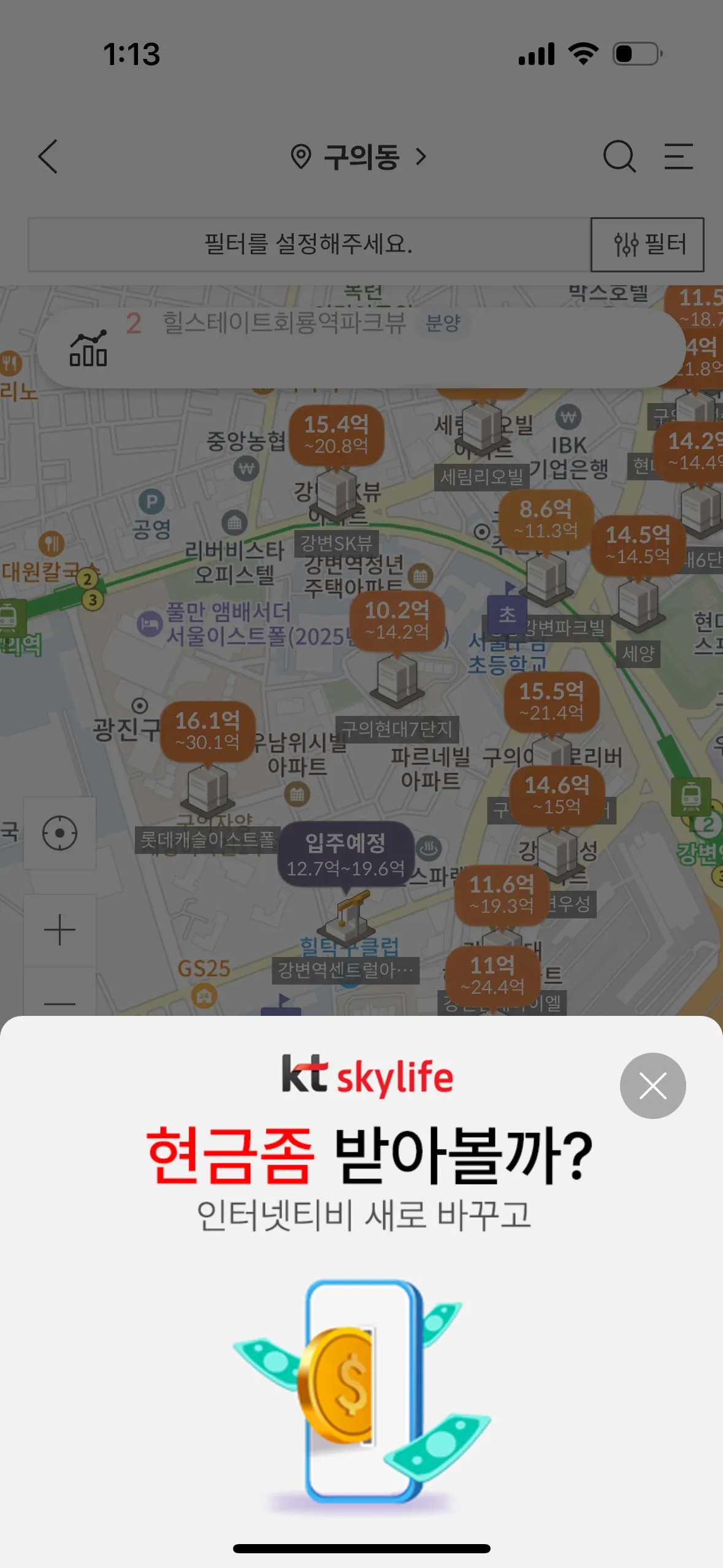This screenshot has height=1568, width=723.
Task: Select the 15.4억~20.8억 강변SK뷰 marker
Action: (337, 435)
